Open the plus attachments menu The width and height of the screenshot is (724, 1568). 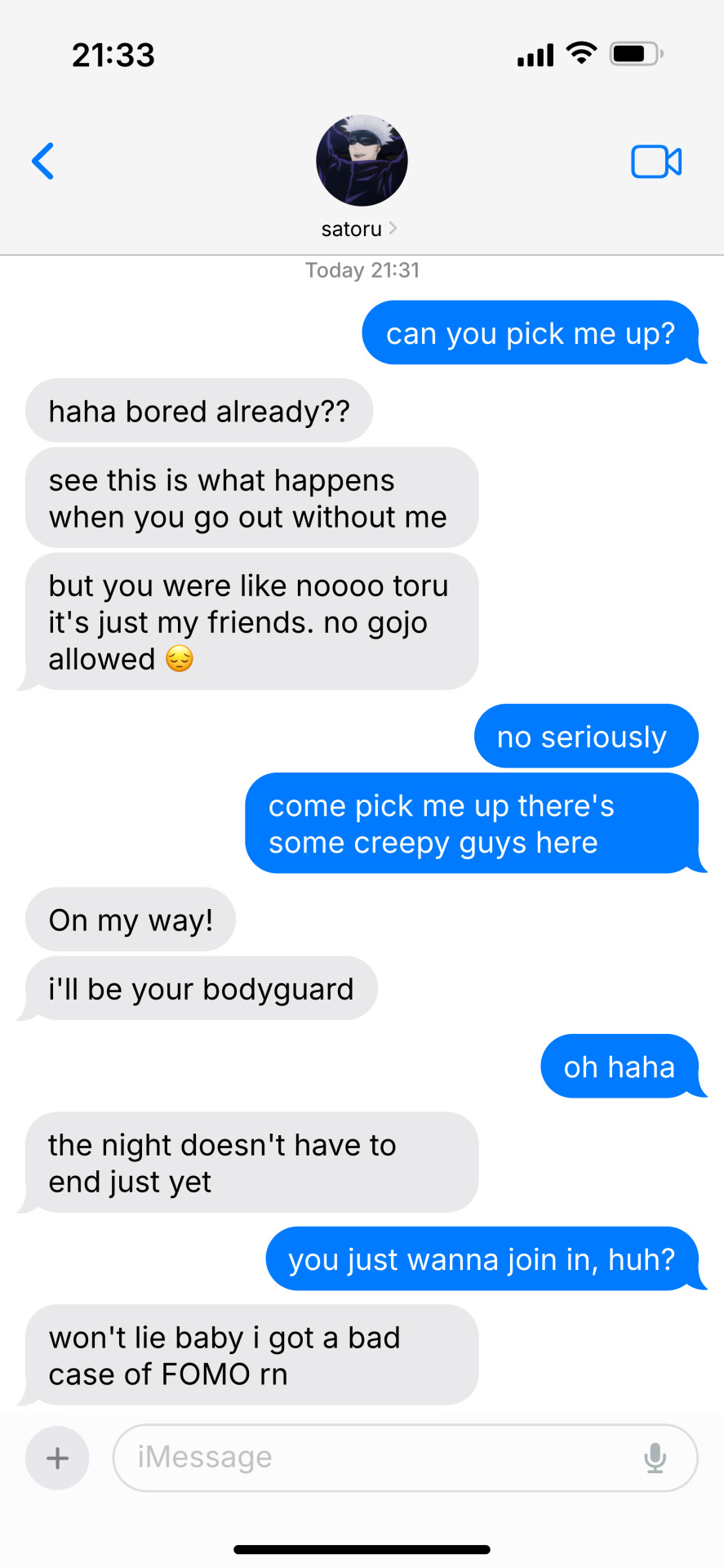57,1458
